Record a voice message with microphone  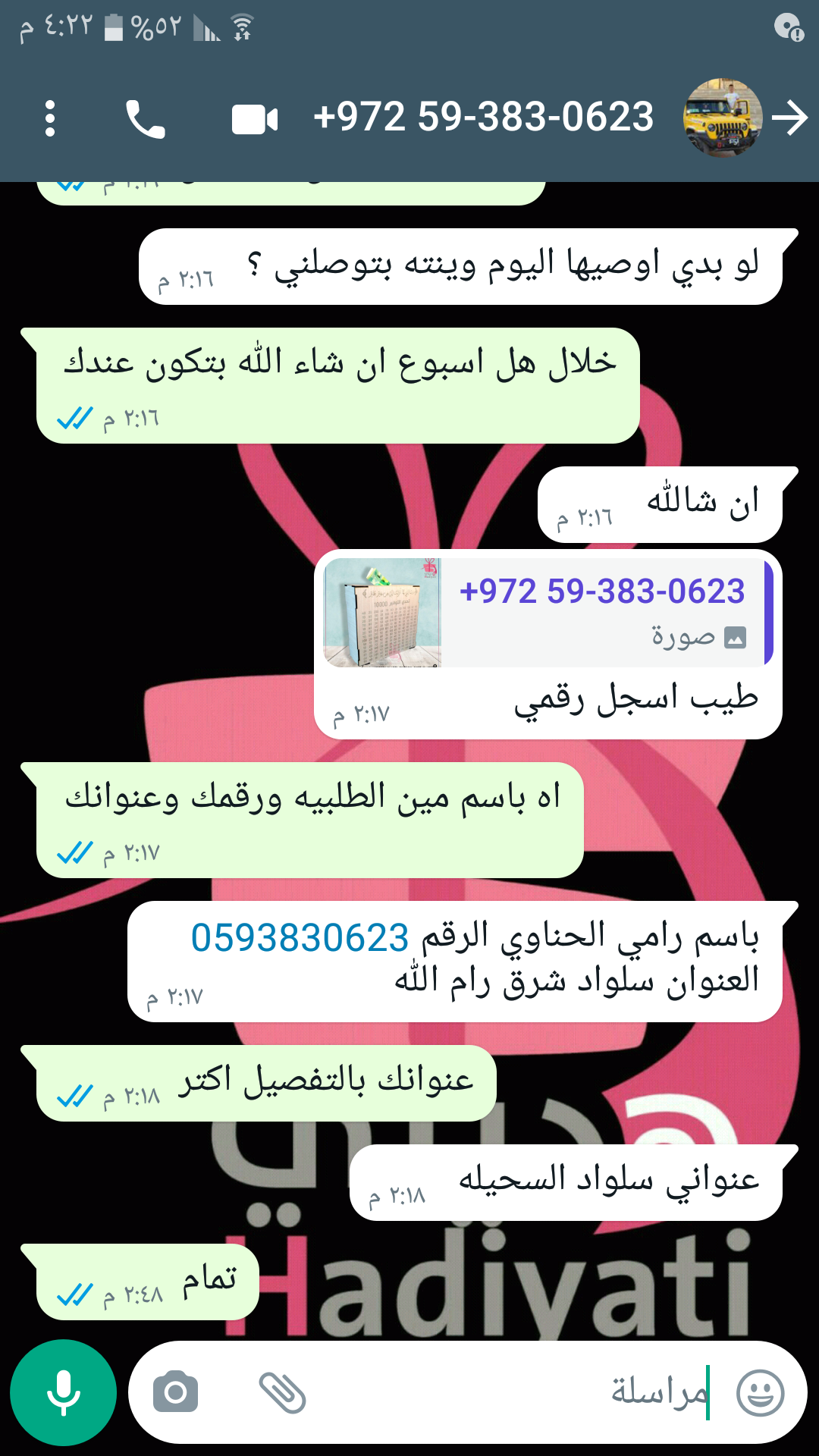coord(63,1392)
